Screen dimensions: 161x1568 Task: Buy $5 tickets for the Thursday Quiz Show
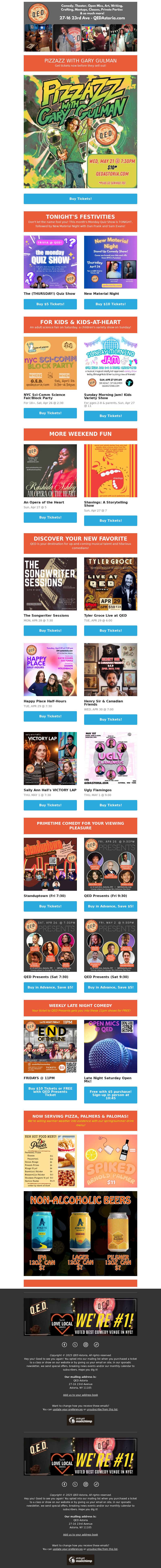pyautogui.click(x=50, y=304)
